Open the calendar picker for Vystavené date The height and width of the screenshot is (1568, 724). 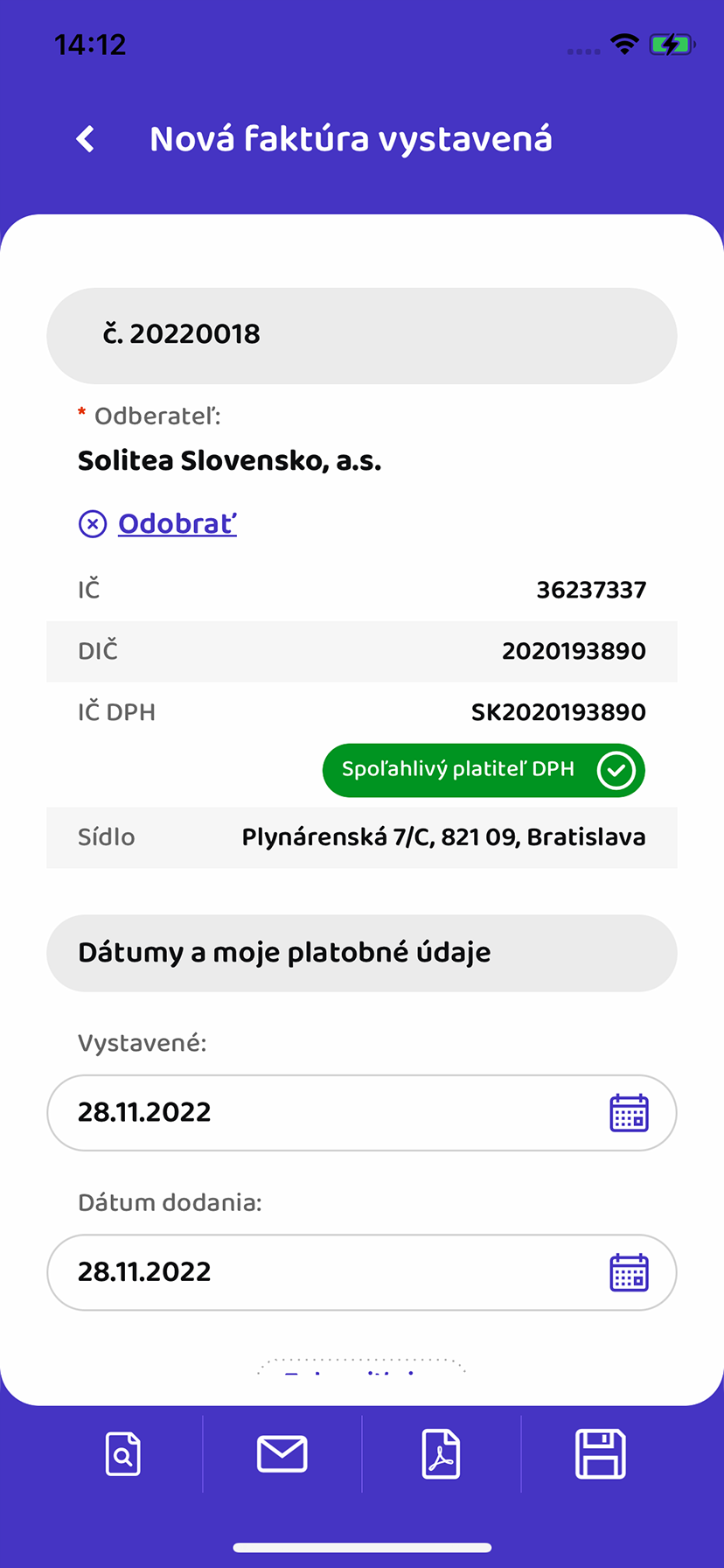(629, 1112)
